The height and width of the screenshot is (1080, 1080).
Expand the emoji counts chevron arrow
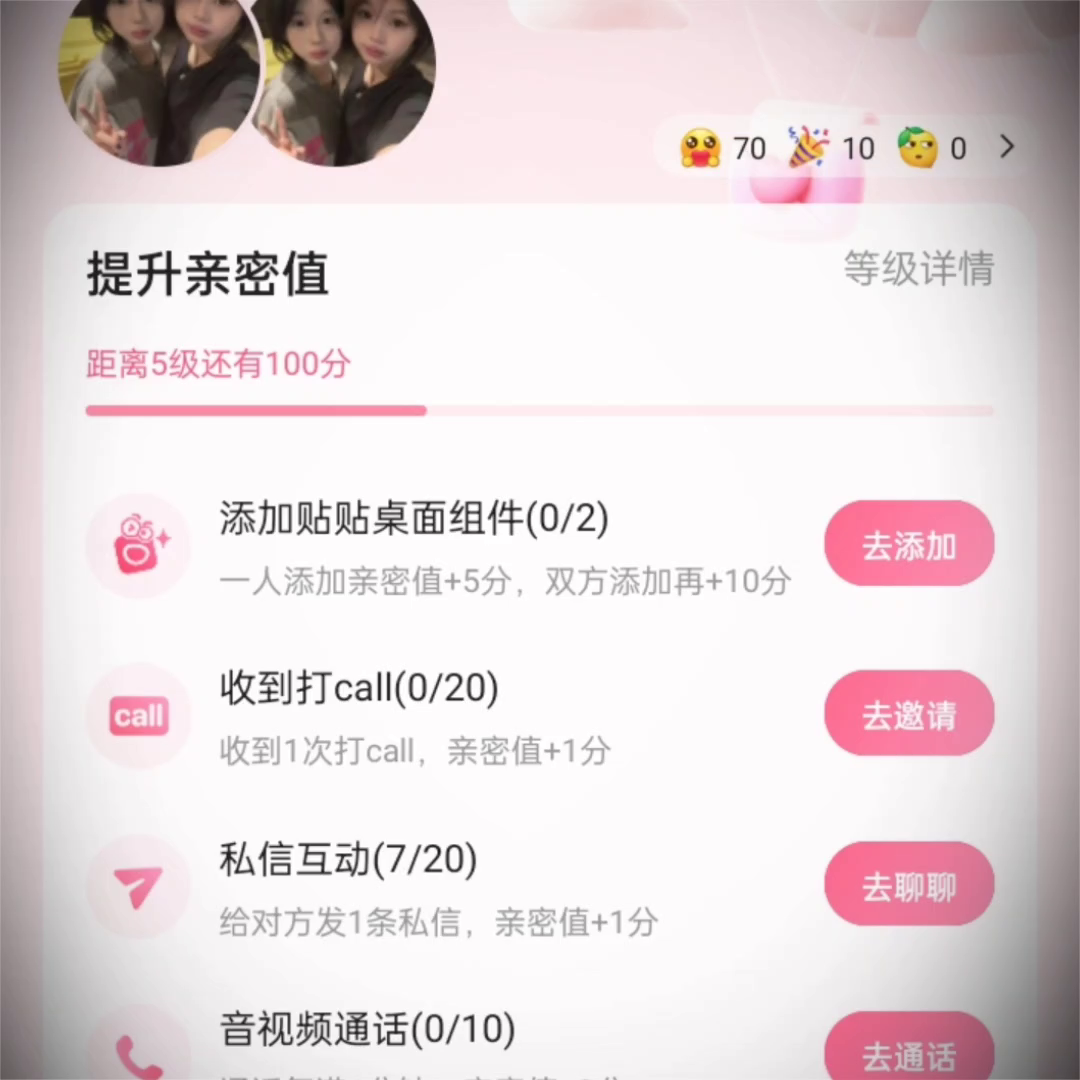1007,147
